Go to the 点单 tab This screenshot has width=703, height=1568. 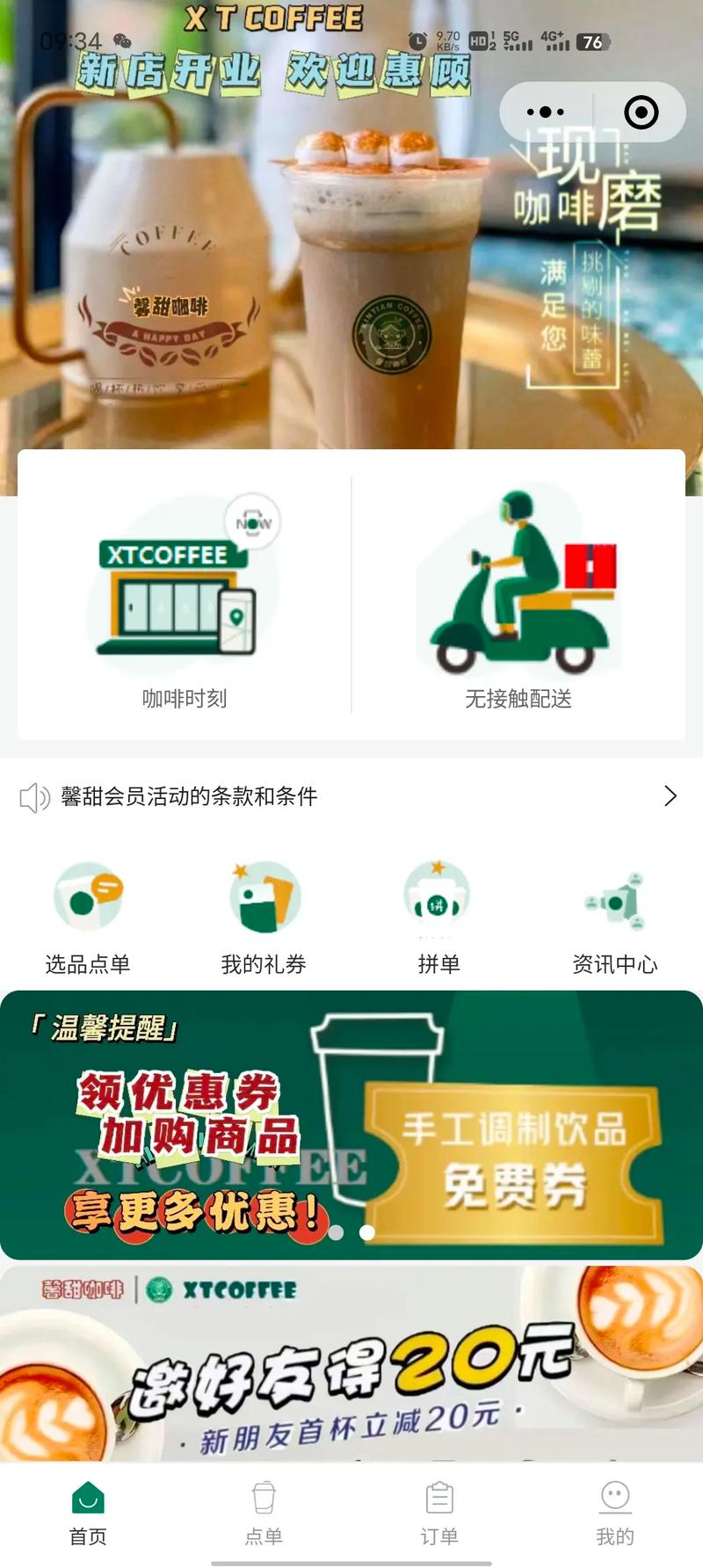click(x=264, y=1514)
